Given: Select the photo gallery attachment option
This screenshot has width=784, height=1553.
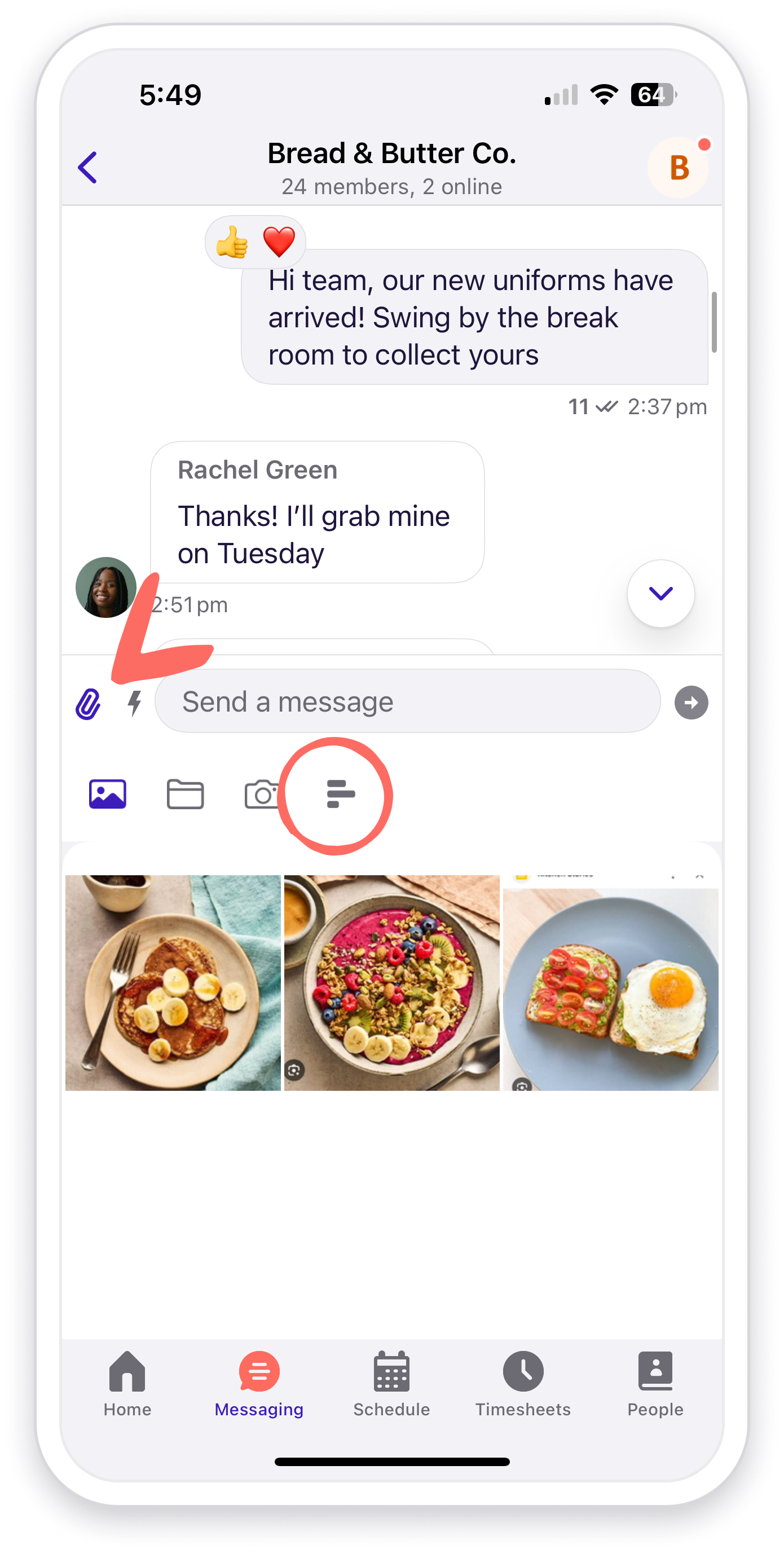Looking at the screenshot, I should 108,794.
